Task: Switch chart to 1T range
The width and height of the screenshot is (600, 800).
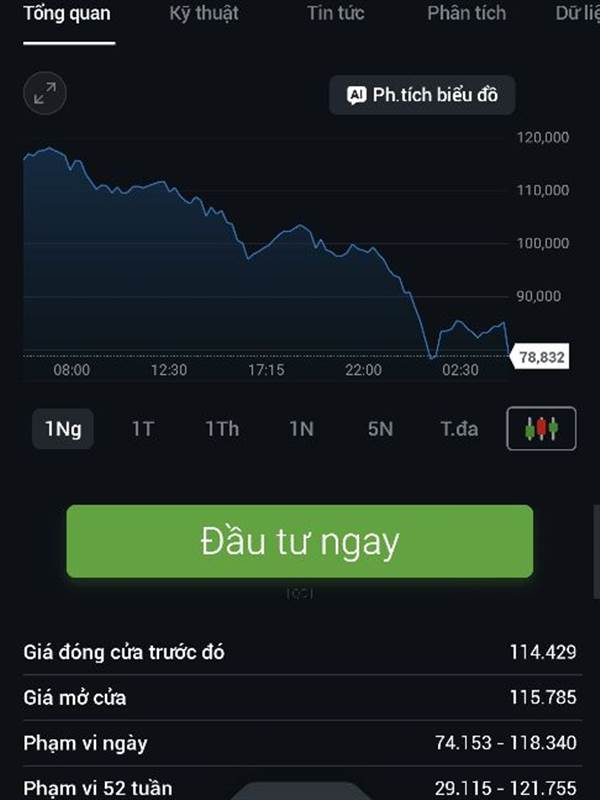Action: click(143, 429)
